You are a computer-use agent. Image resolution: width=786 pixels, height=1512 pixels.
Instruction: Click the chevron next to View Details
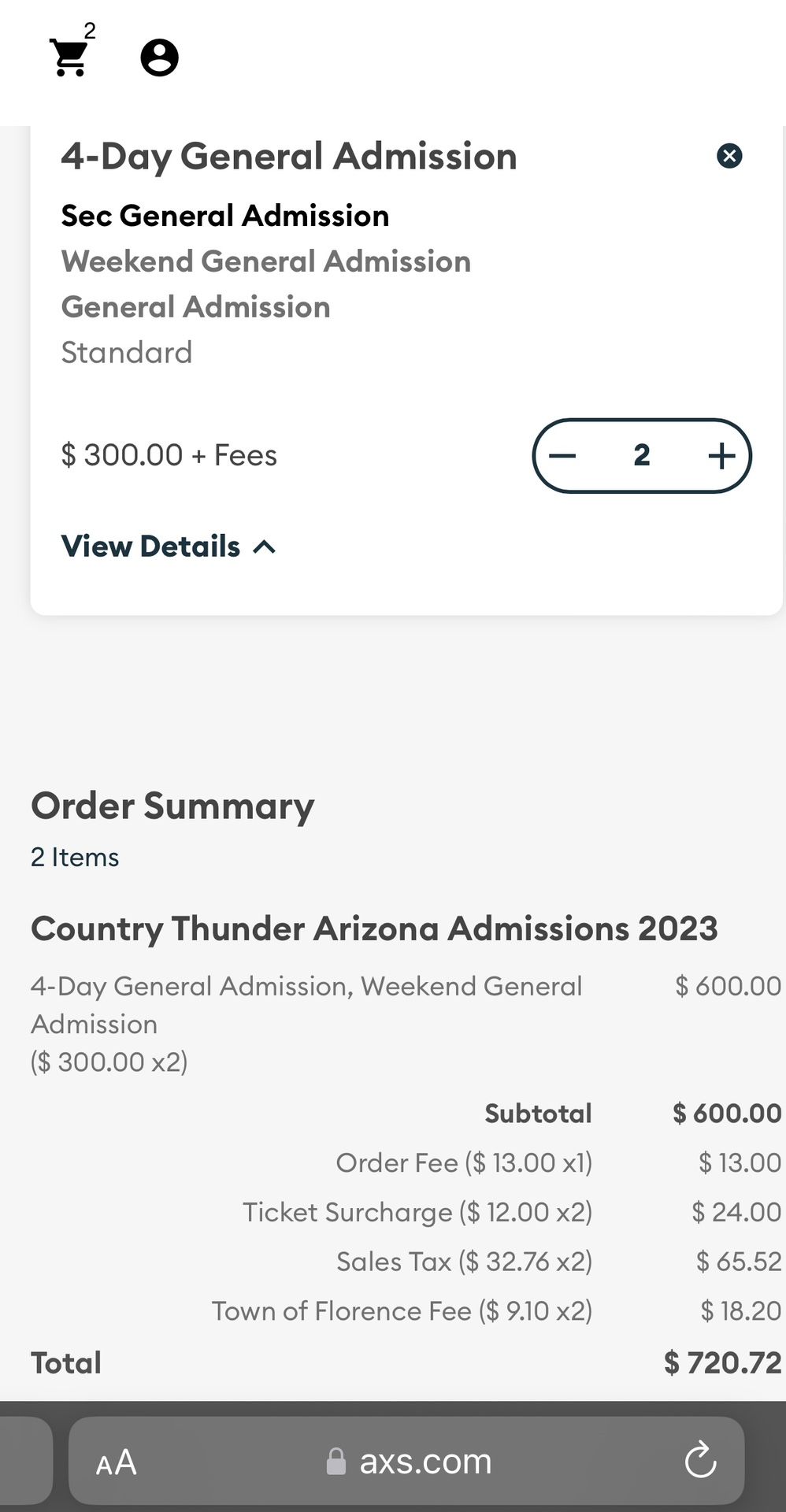264,547
